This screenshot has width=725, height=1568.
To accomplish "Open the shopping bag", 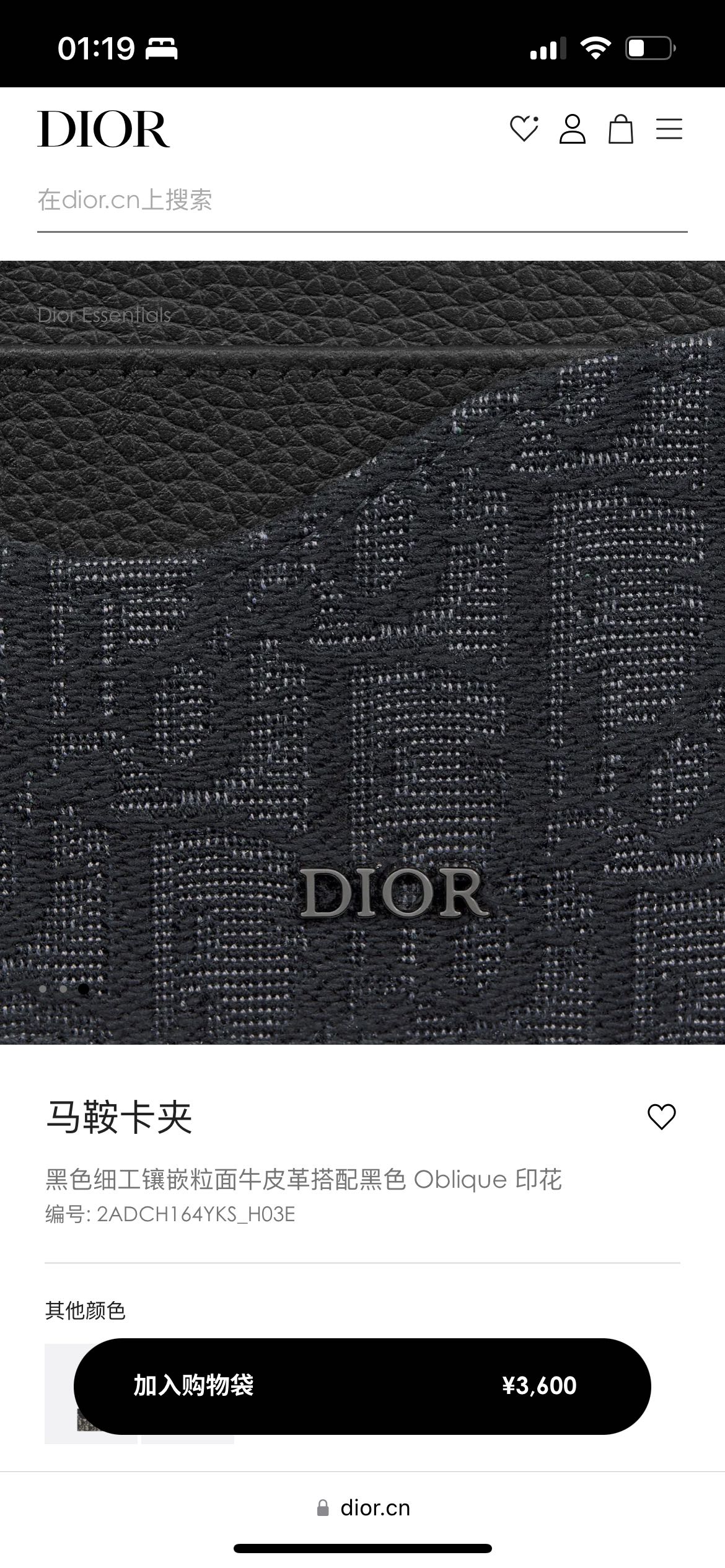I will 620,129.
